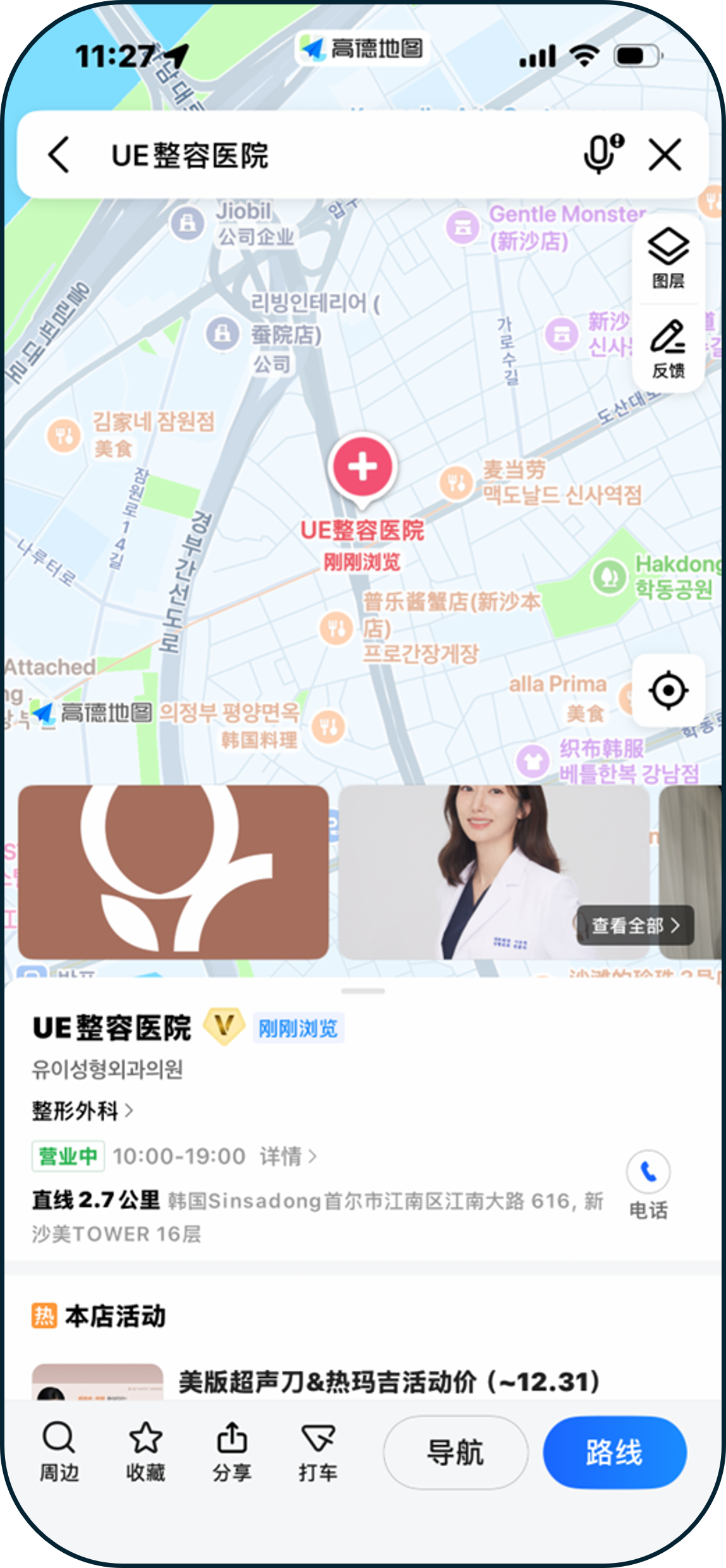Share this place via 分享
The width and height of the screenshot is (726, 1568).
(x=232, y=1451)
